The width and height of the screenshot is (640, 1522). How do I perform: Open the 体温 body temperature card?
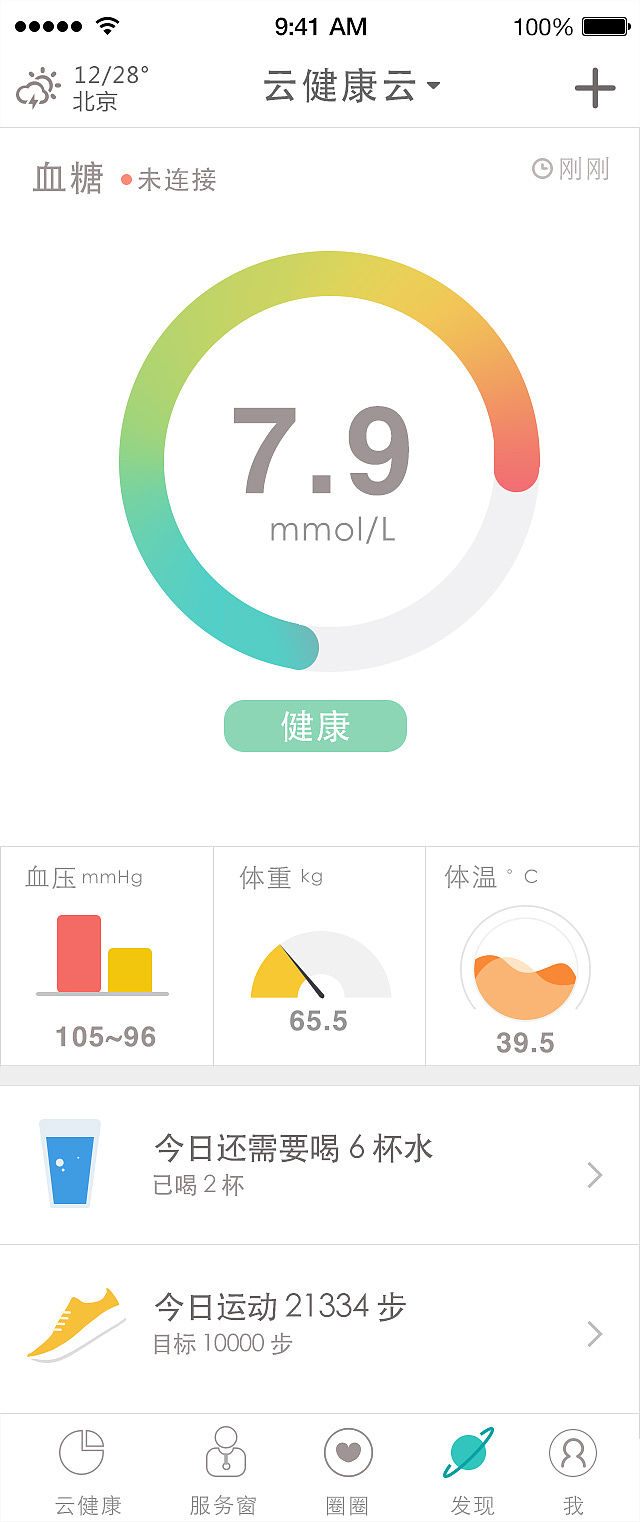(532, 956)
